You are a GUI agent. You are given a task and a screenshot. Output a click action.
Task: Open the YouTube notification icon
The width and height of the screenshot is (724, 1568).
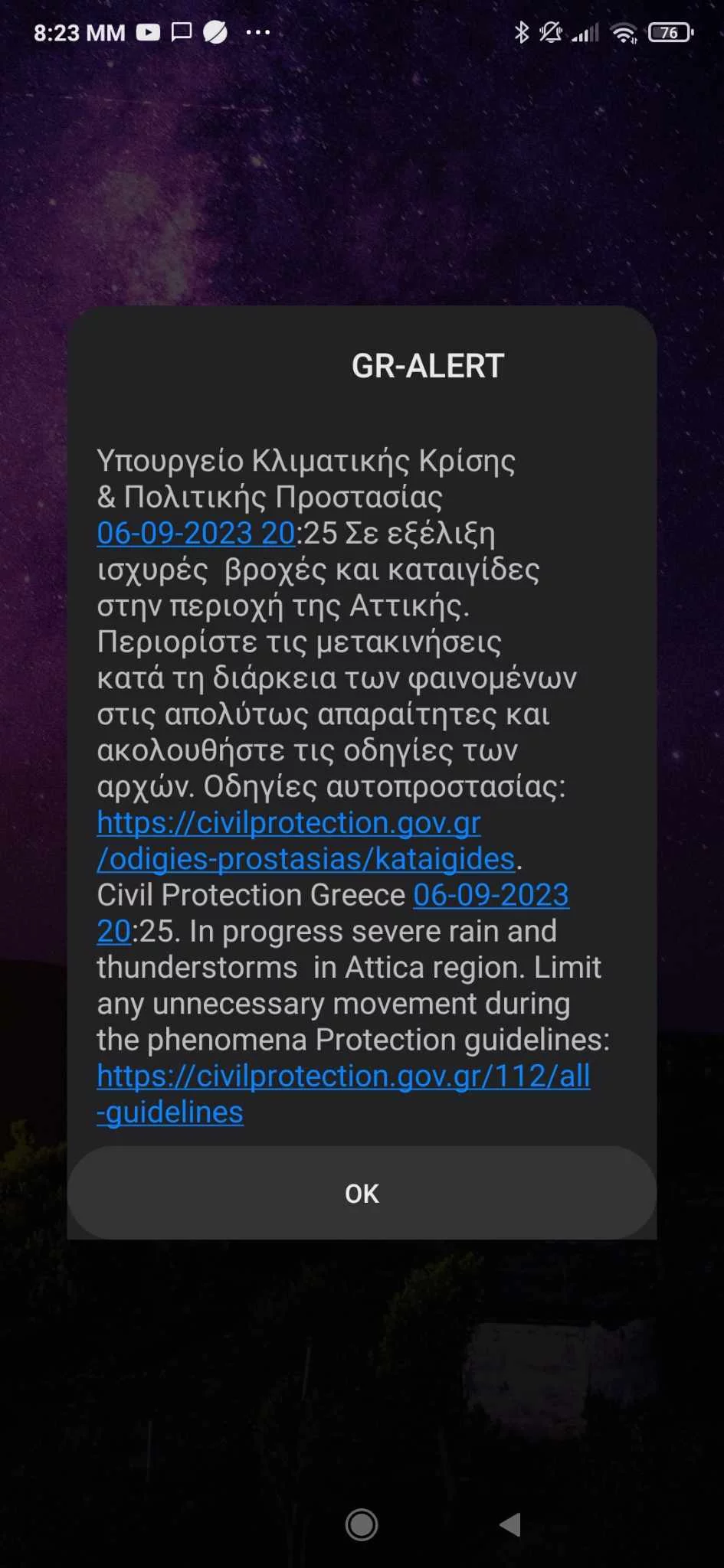[x=149, y=31]
